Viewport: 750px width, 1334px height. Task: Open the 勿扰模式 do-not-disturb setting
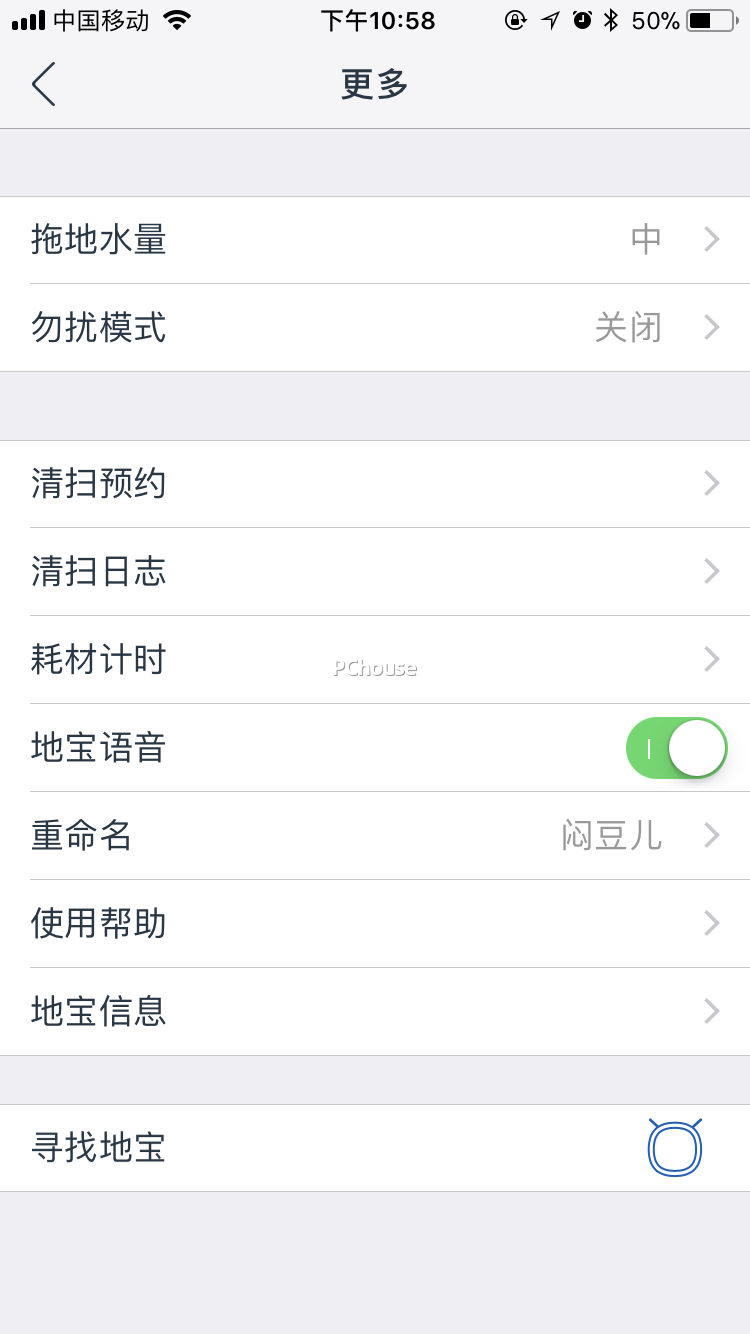click(375, 328)
